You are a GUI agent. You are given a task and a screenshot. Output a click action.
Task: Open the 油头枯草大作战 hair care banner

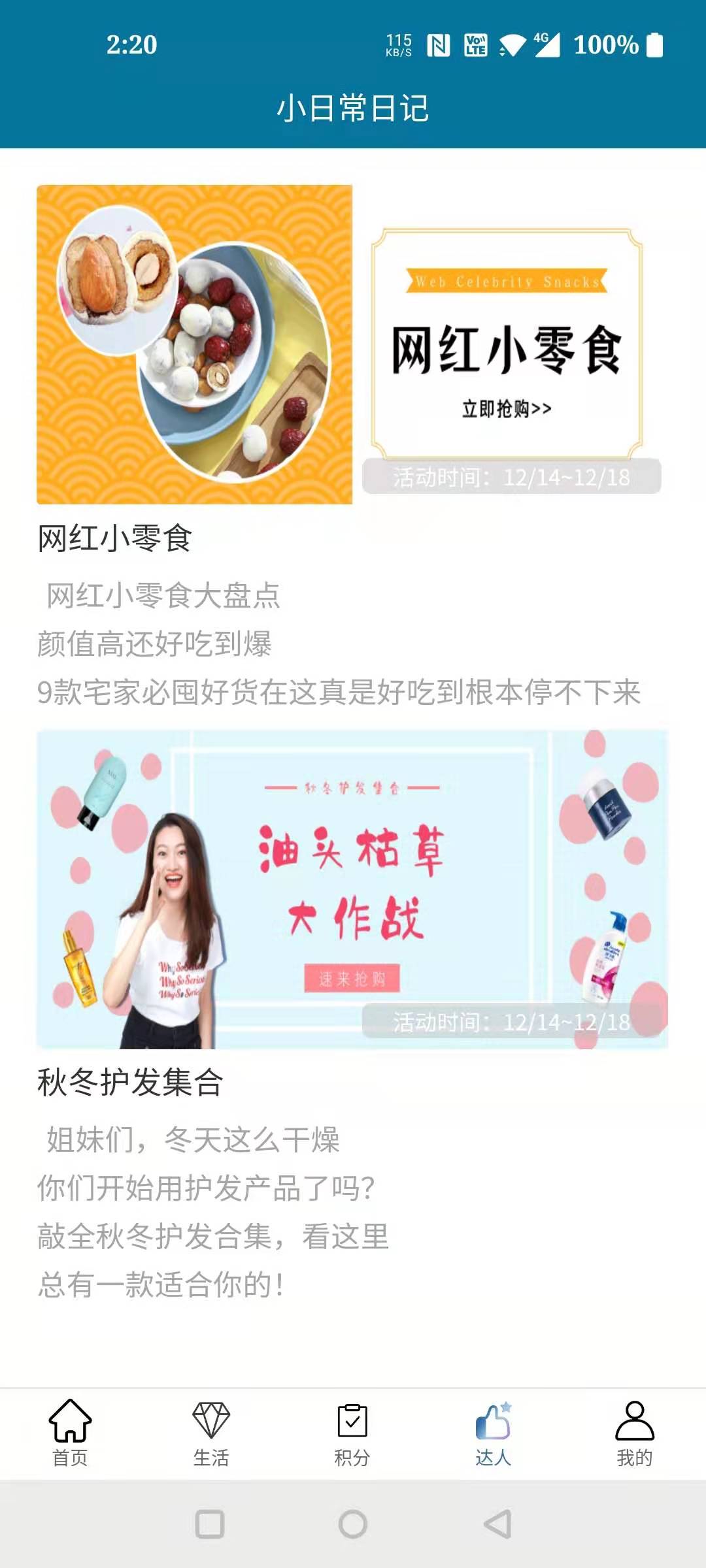point(352,889)
